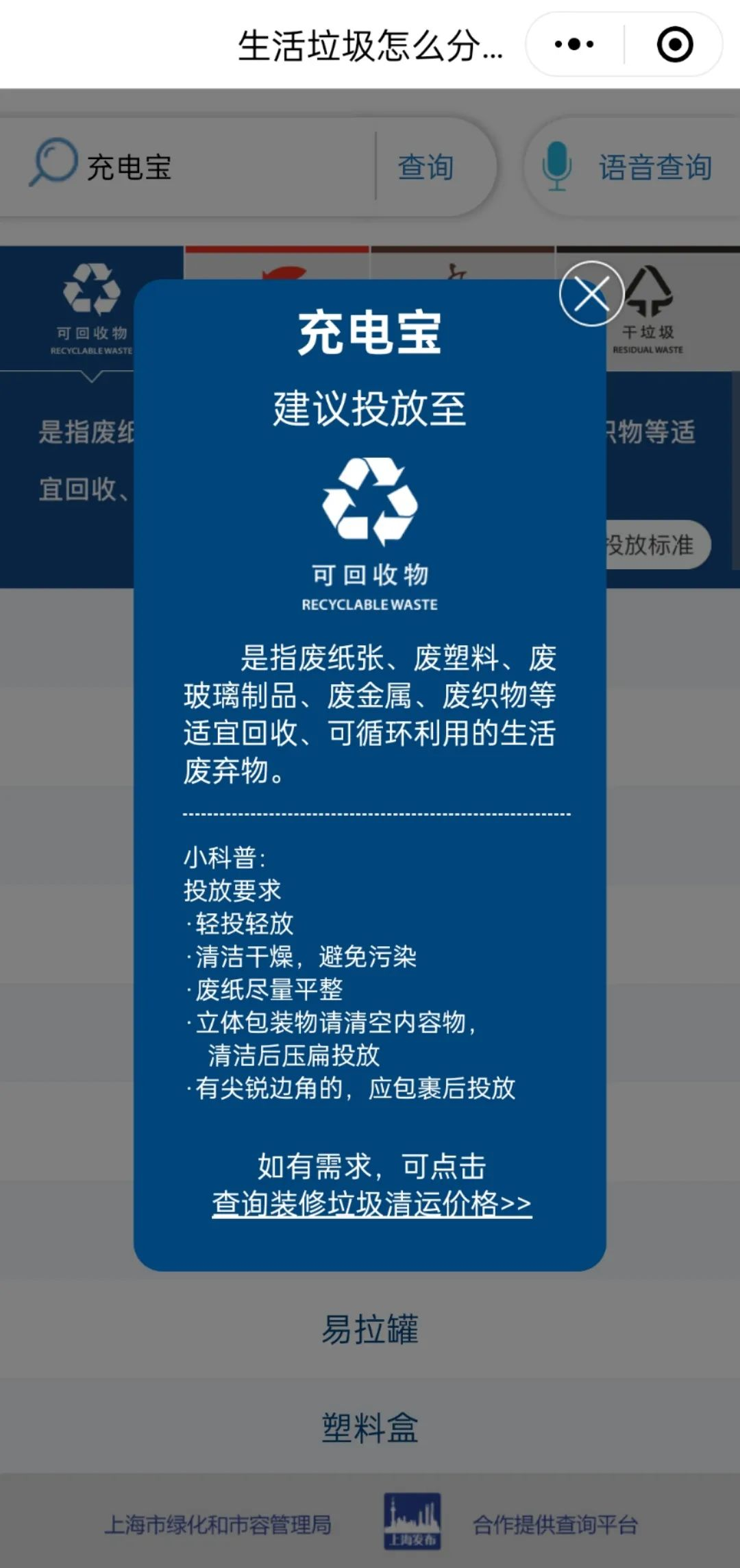The height and width of the screenshot is (1568, 740).
Task: Select 易拉罐 from the list
Action: tap(370, 1329)
